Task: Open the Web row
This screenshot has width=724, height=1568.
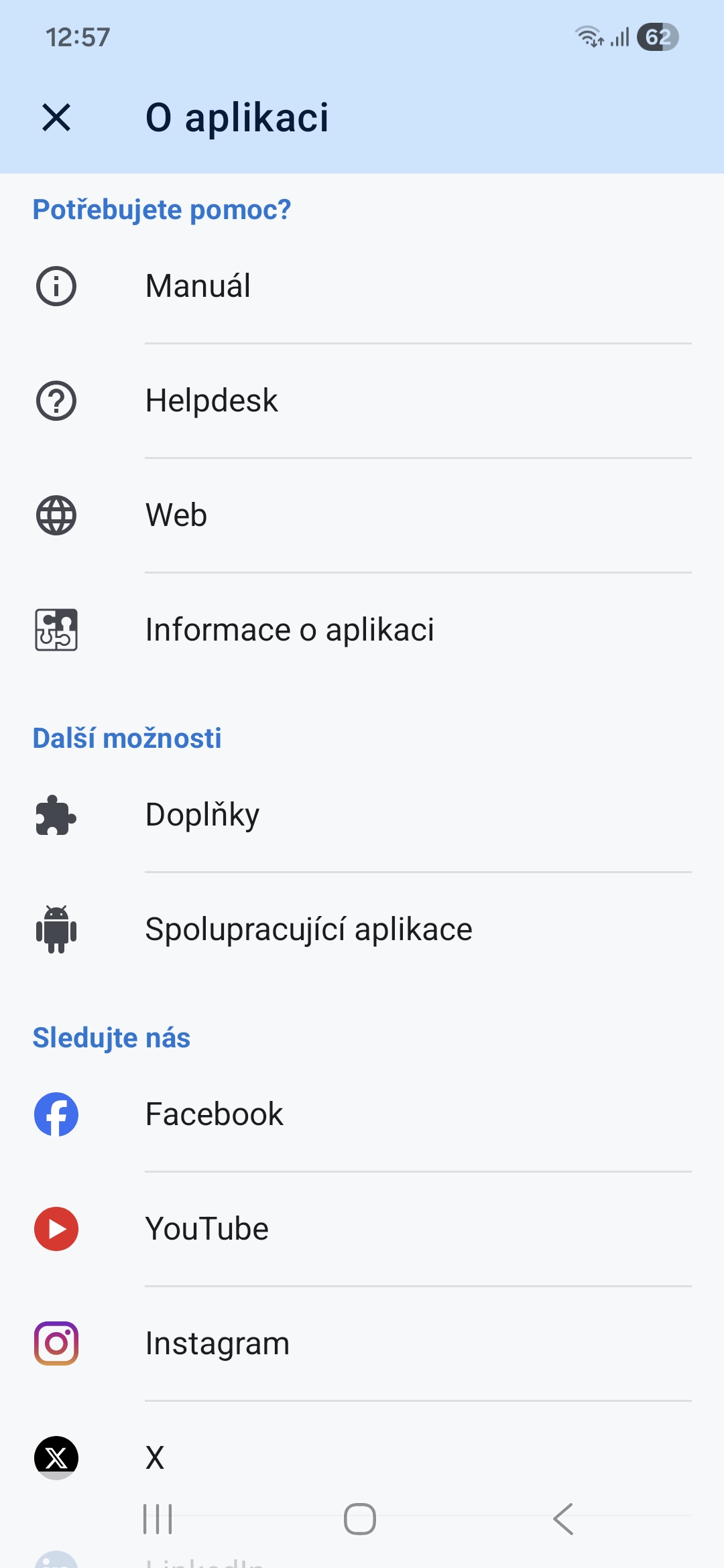Action: click(362, 515)
